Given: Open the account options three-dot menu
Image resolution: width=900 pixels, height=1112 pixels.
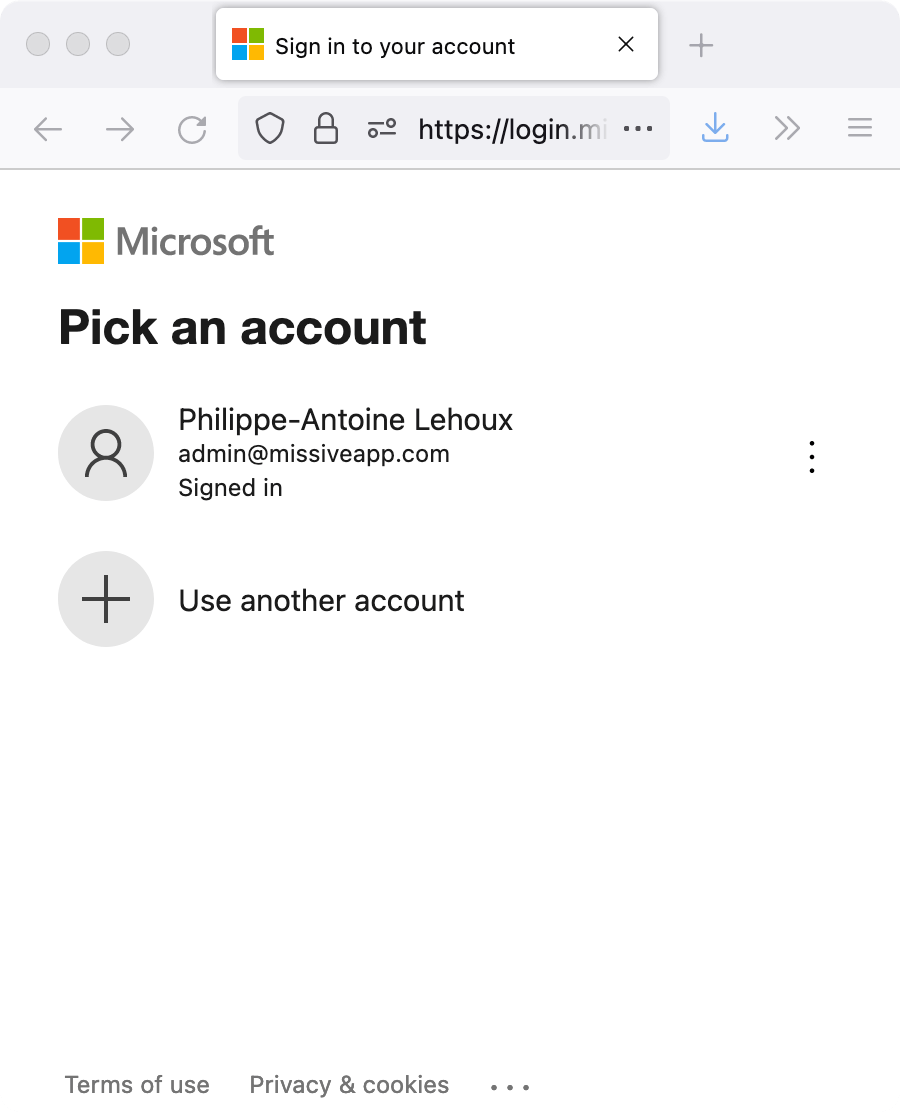Looking at the screenshot, I should pos(811,456).
